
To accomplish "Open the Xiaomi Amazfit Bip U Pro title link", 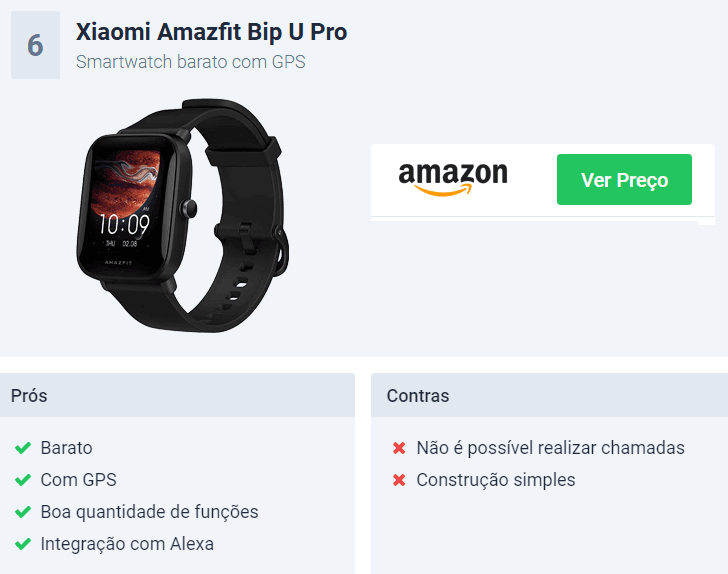I will tap(211, 32).
